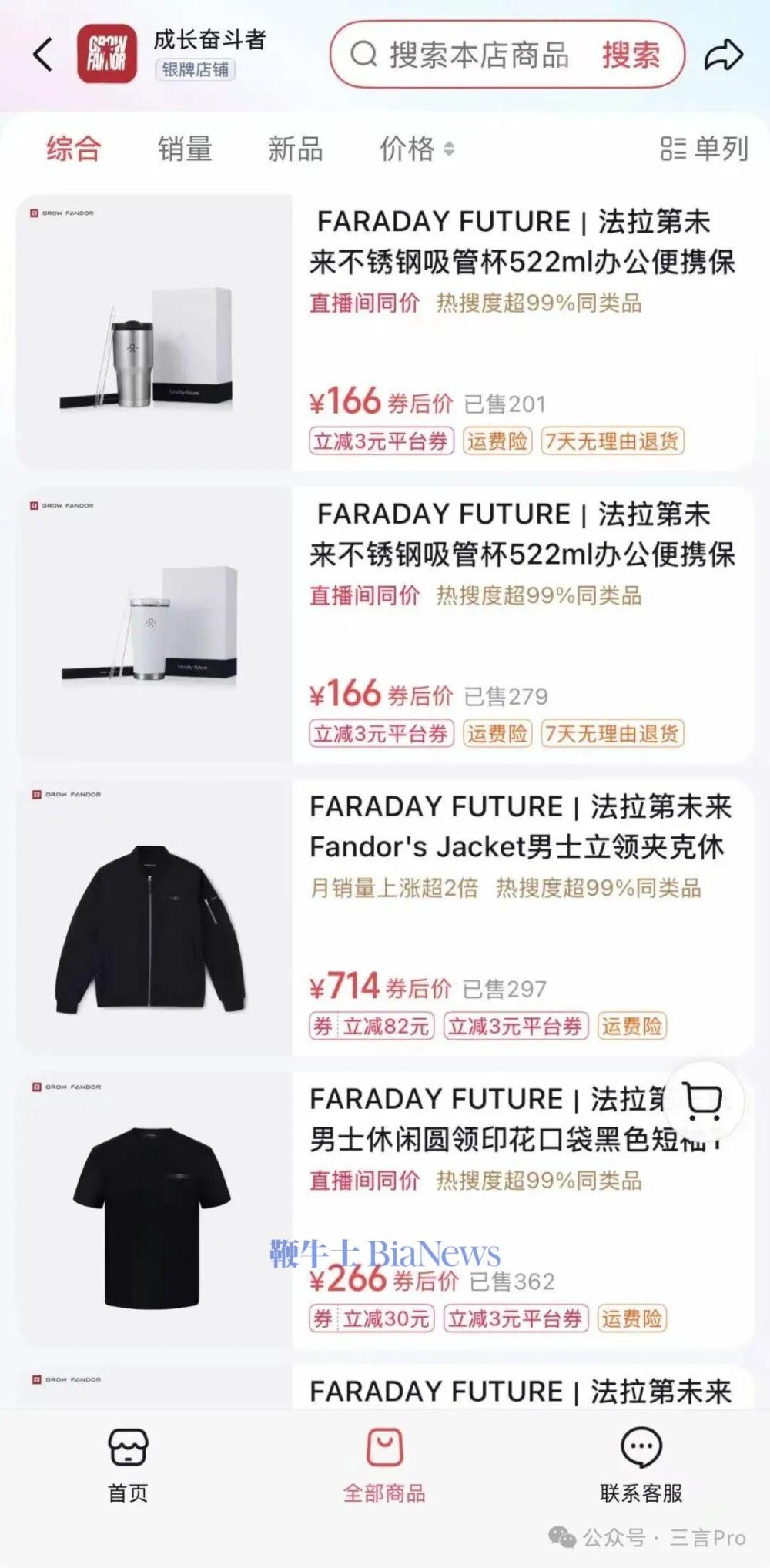Click the magnifier icon in search bar
The height and width of the screenshot is (1568, 770).
coord(360,55)
